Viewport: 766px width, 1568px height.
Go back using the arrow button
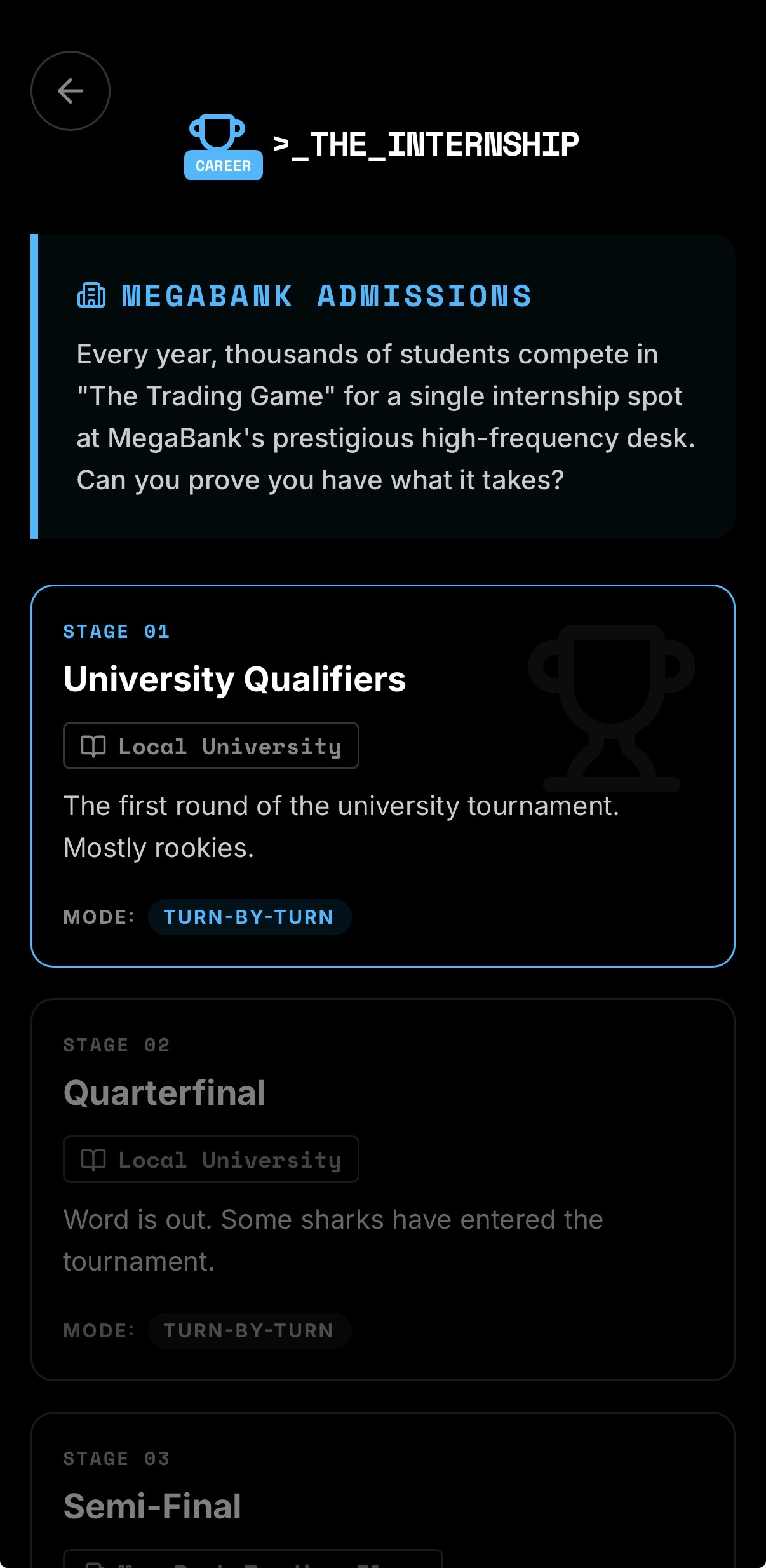(x=71, y=91)
